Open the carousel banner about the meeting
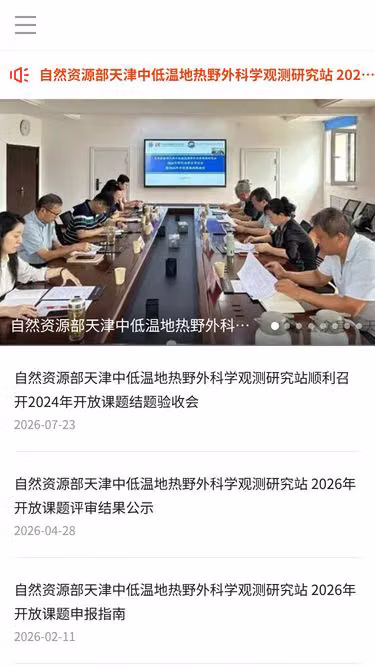 click(188, 222)
